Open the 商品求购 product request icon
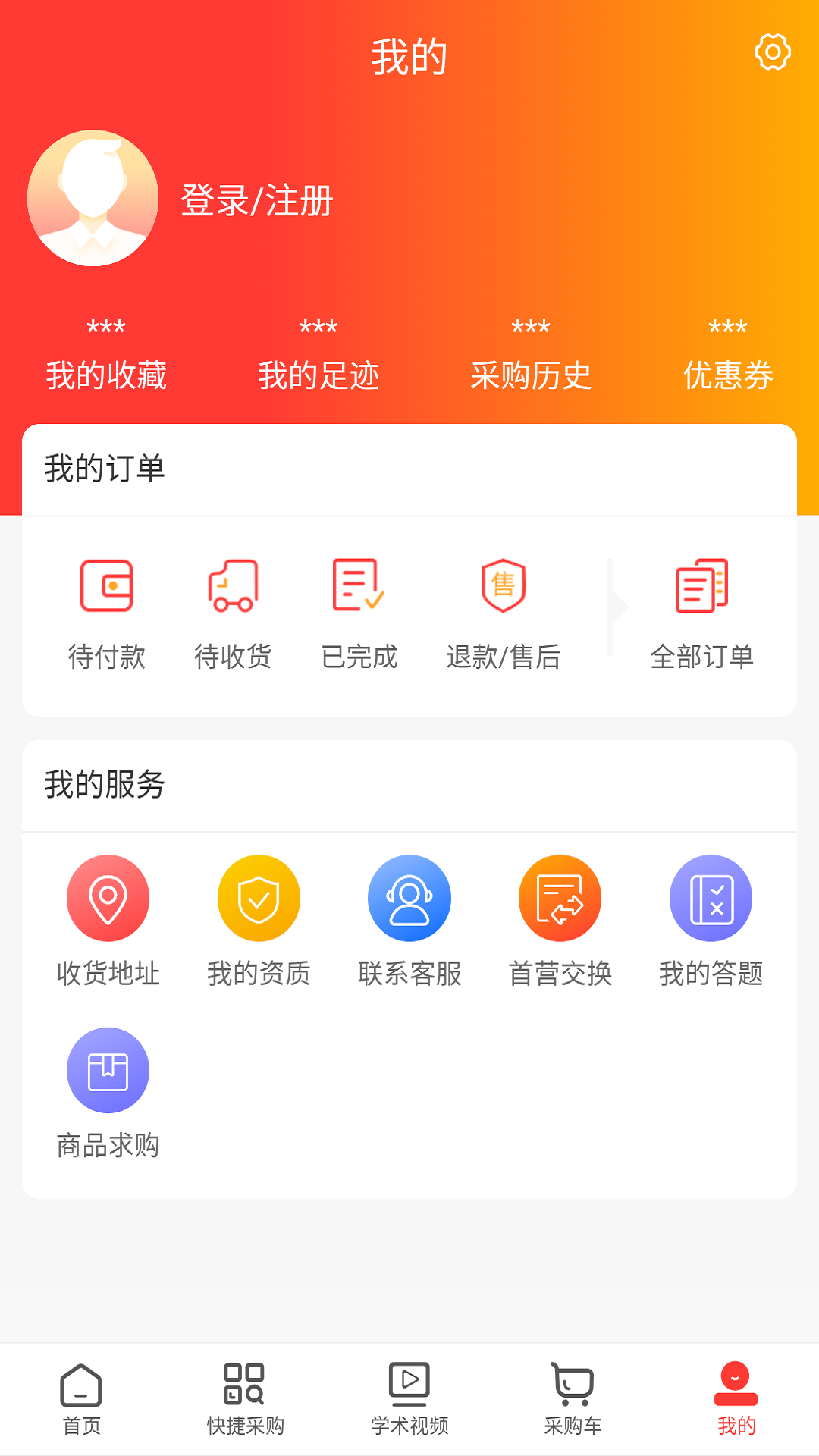819x1456 pixels. (x=108, y=1069)
